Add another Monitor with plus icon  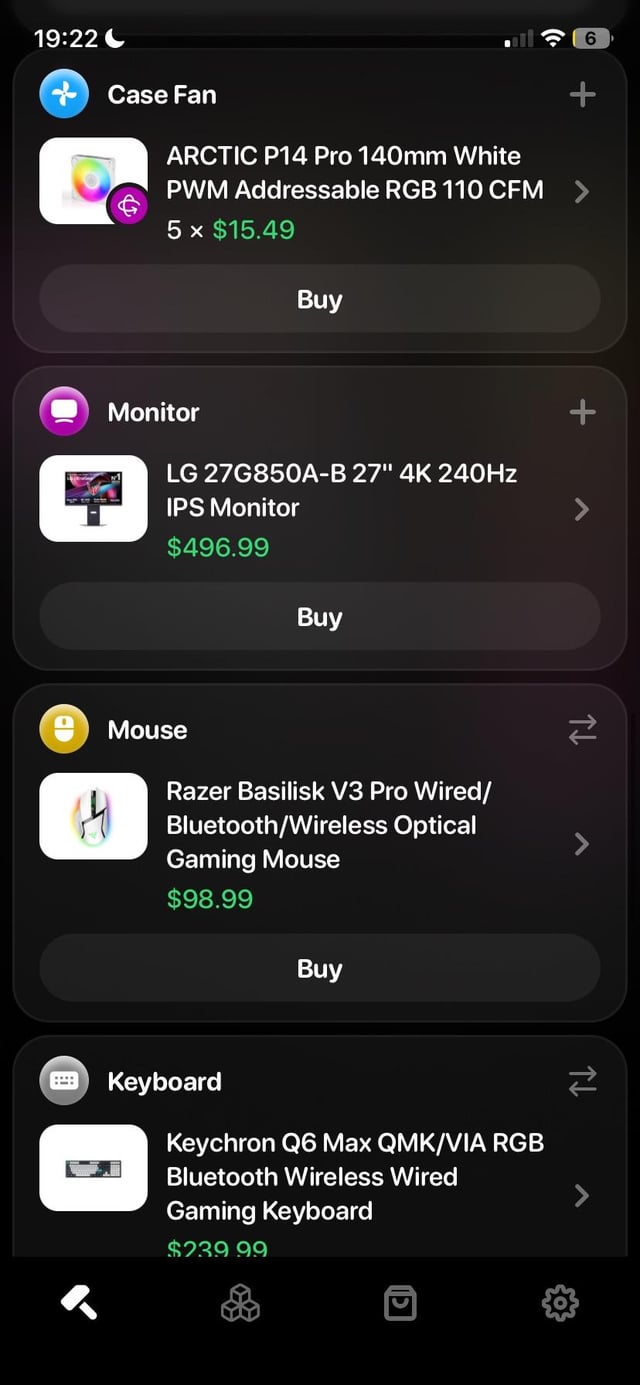pos(582,412)
